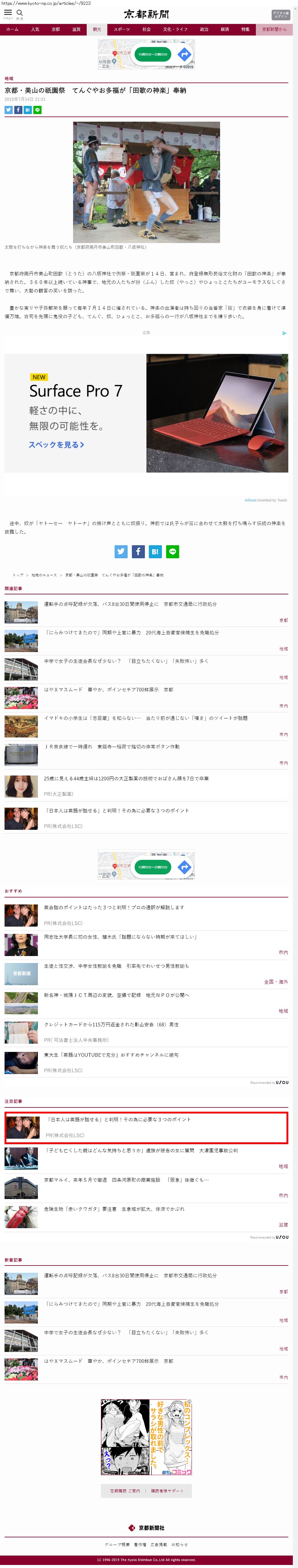Screen dimensions: 298x1568
Task: Open the hamburger menu
Action: [8, 13]
